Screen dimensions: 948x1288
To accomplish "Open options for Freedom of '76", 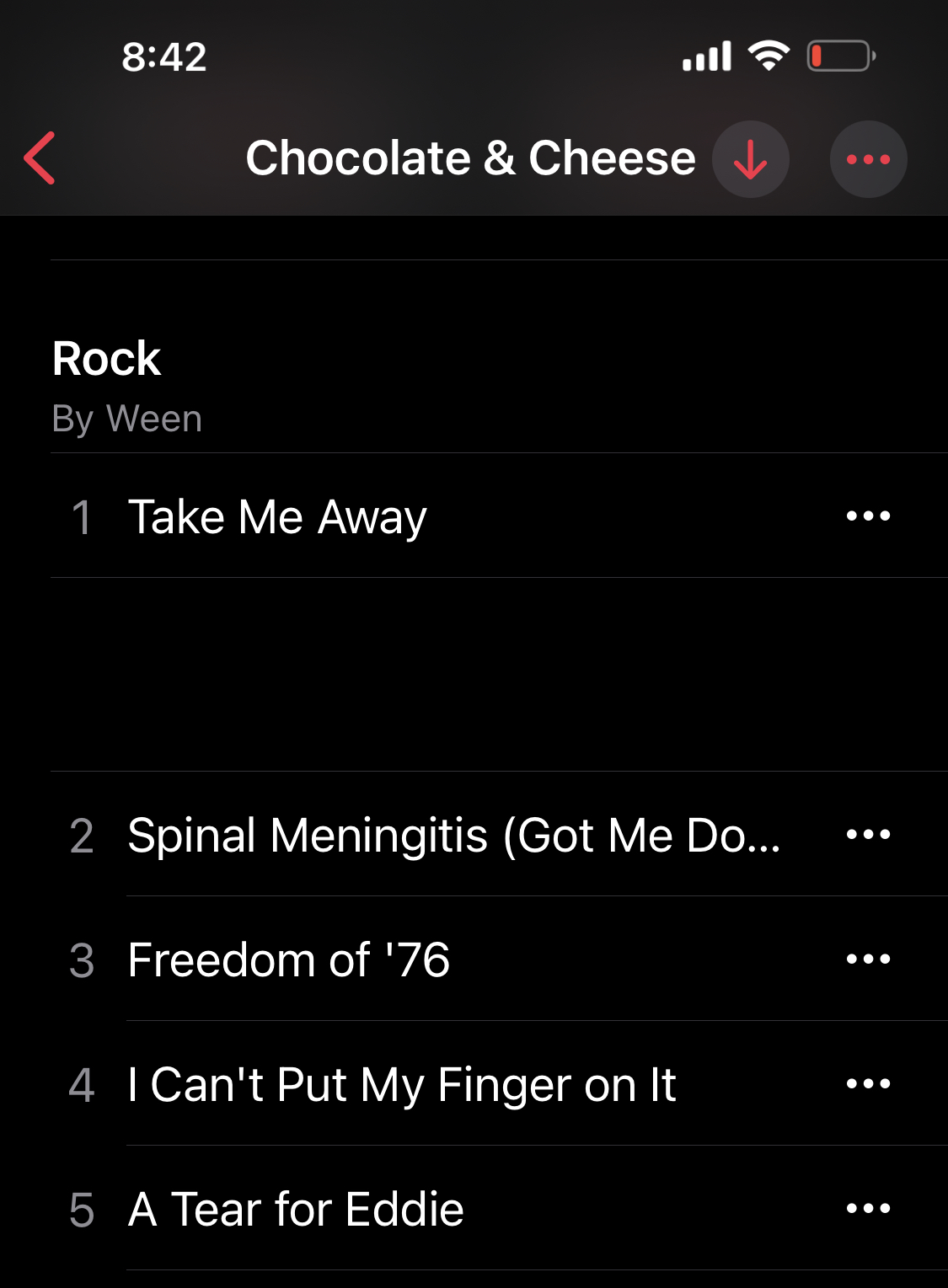I will 868,959.
